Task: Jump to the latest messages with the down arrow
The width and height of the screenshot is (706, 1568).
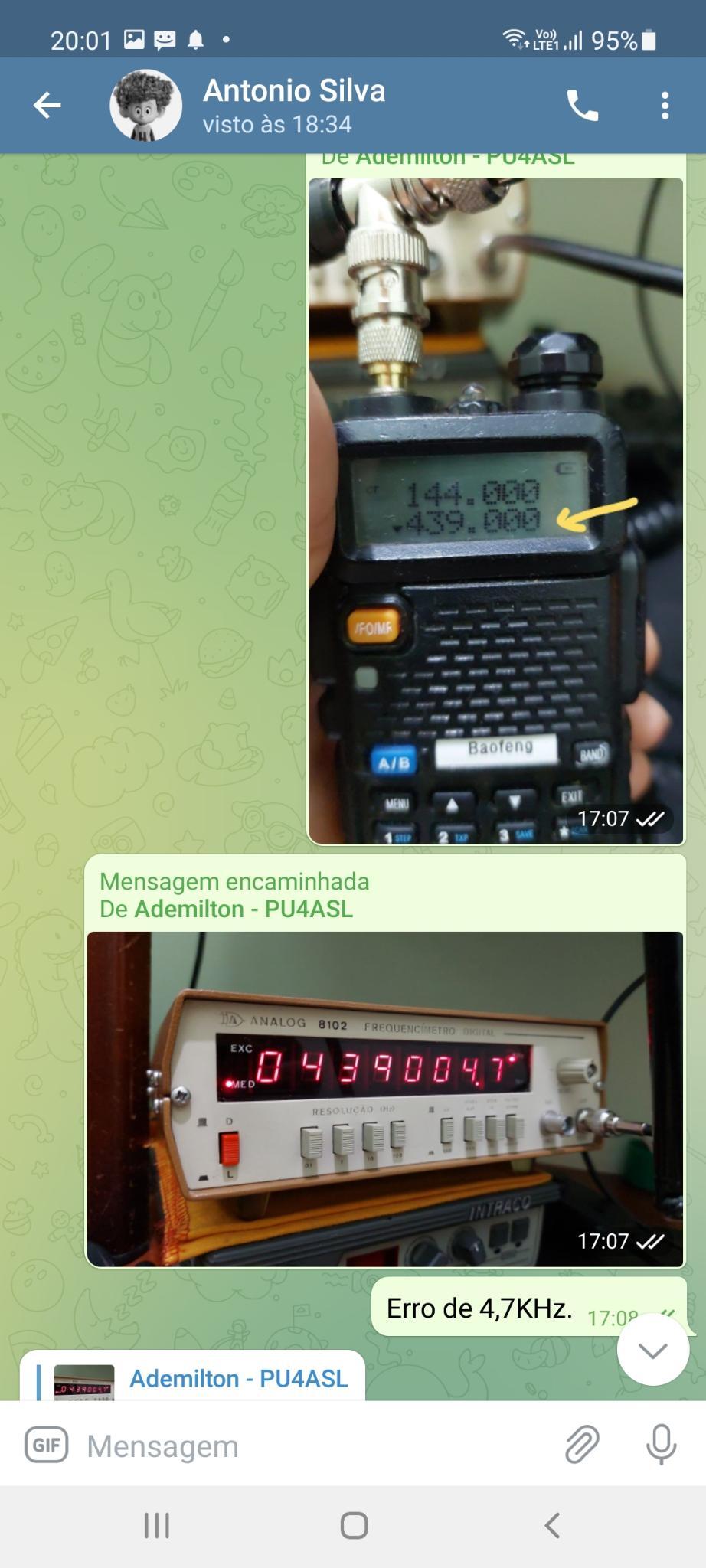Action: click(x=652, y=1350)
